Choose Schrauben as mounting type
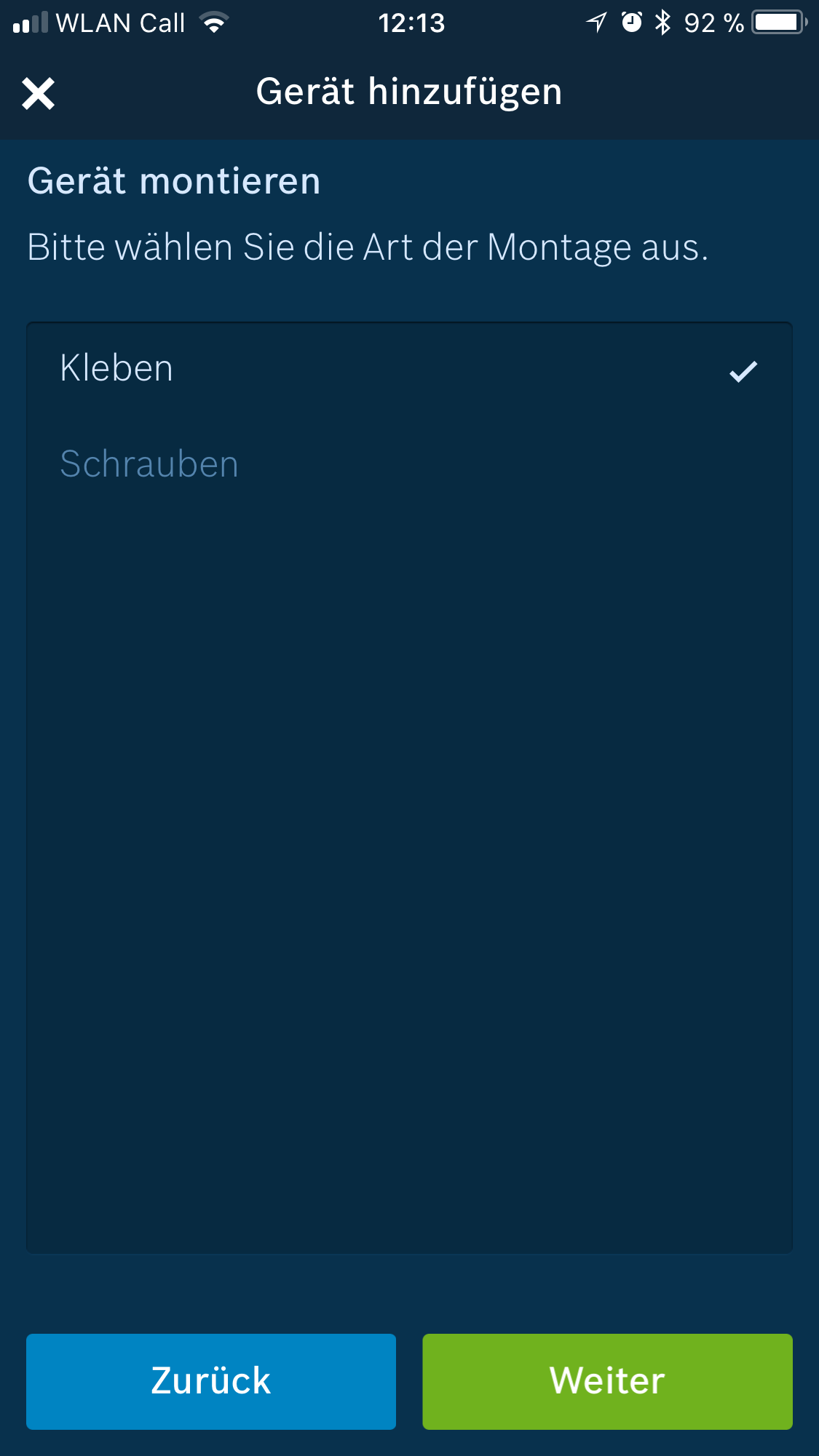Screen dimensions: 819x1456 [x=408, y=464]
